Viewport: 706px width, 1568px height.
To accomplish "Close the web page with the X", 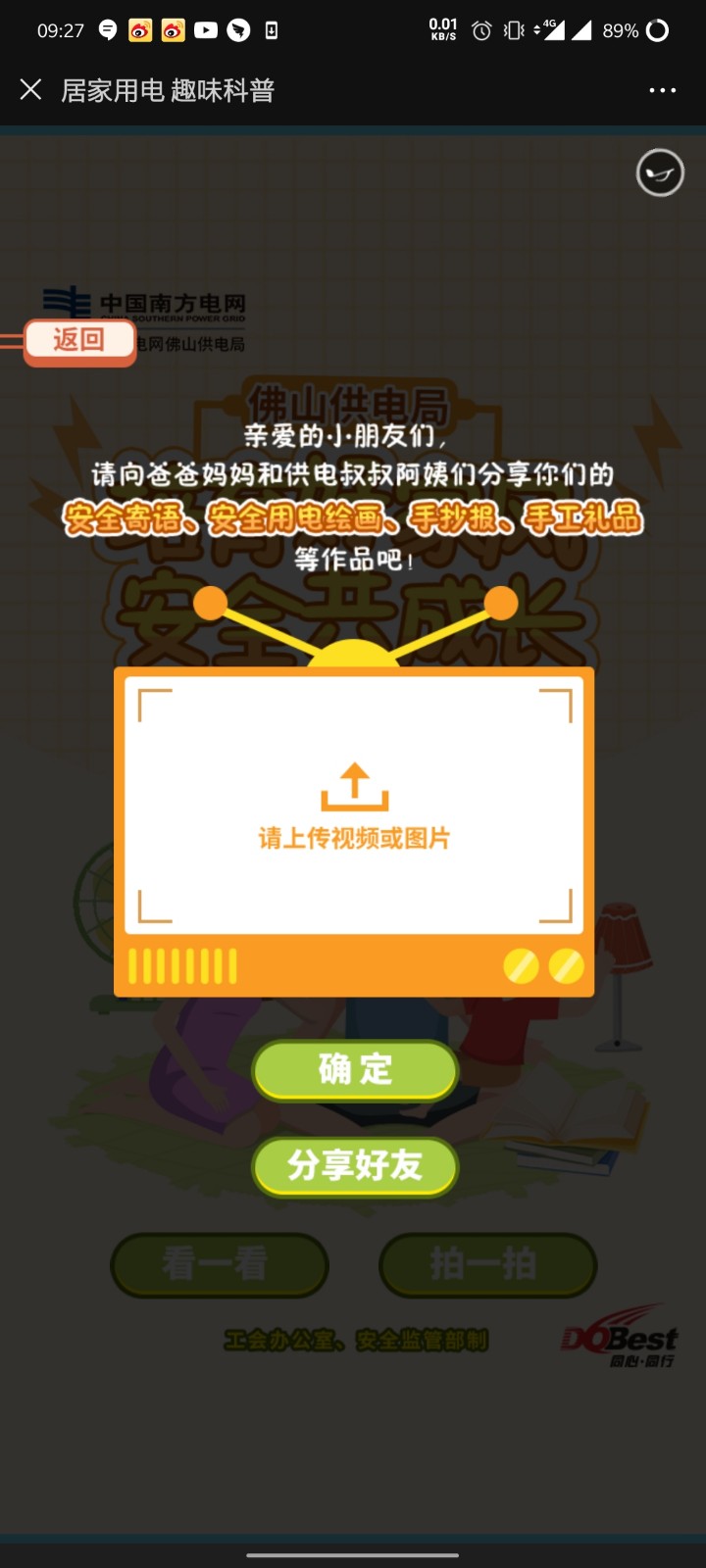I will point(30,90).
